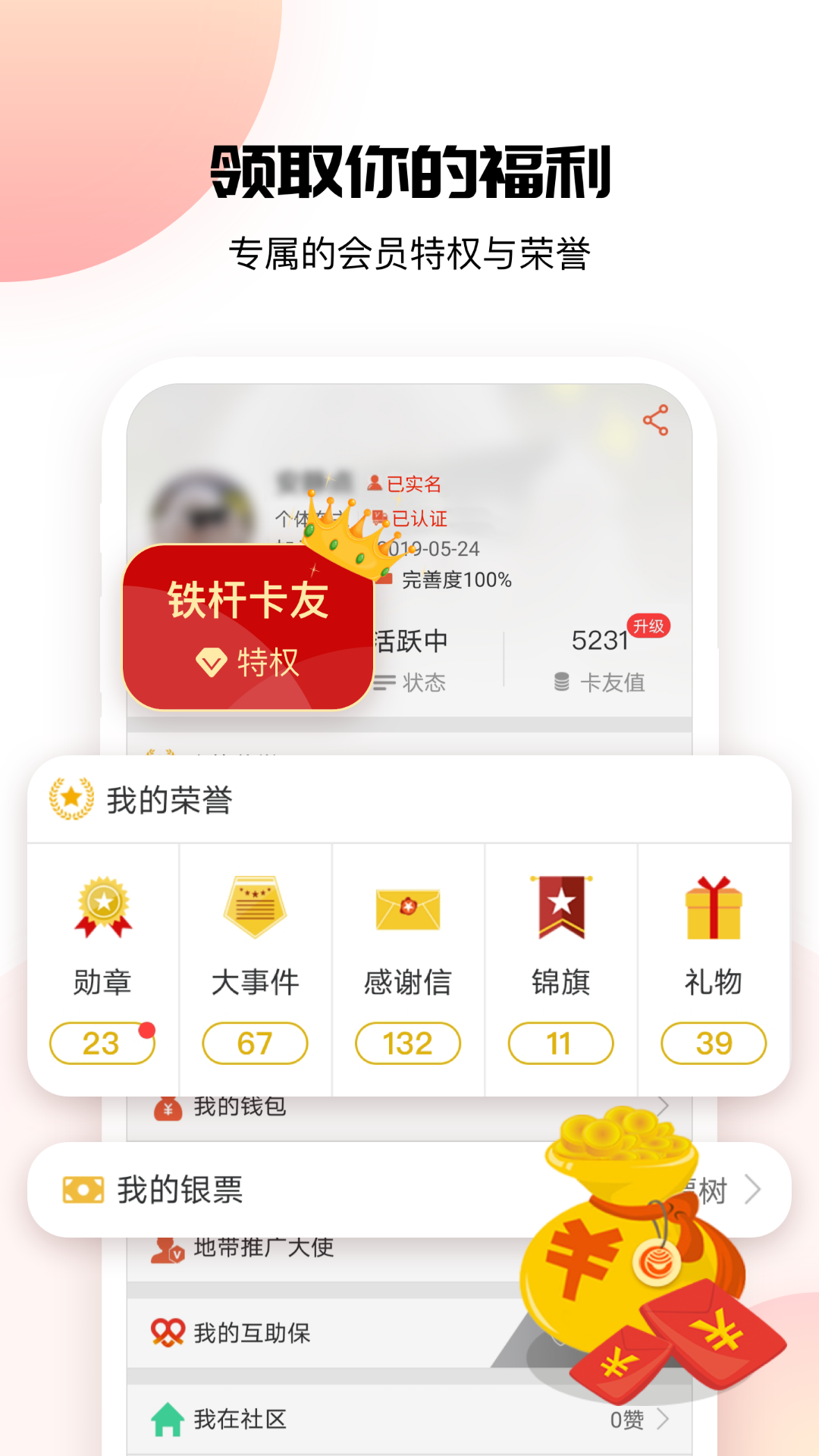Tap the 我的互助保 heart icon
819x1456 pixels.
pos(168,1332)
